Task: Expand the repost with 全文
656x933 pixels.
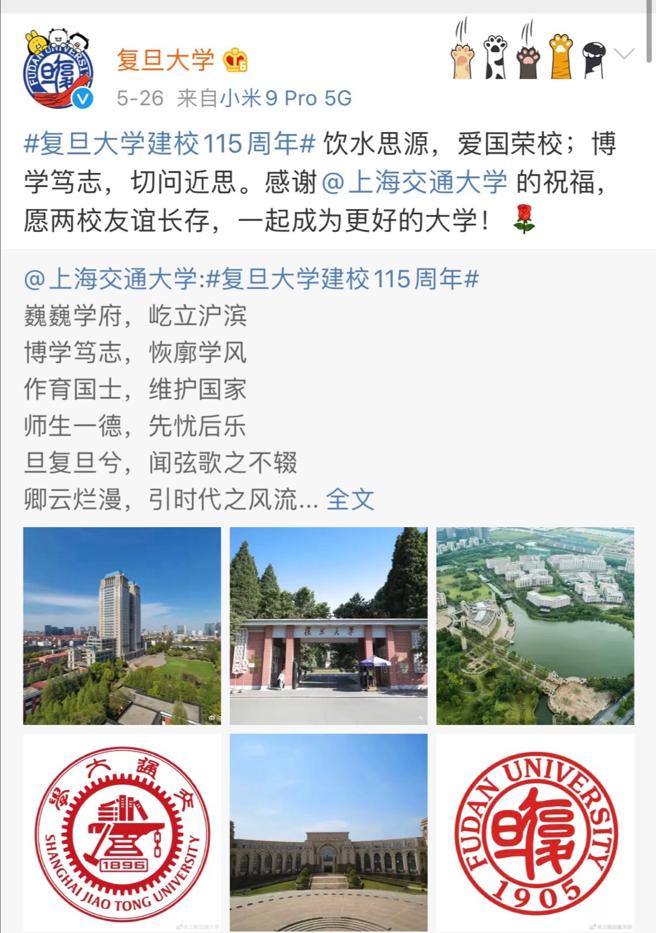Action: [350, 499]
